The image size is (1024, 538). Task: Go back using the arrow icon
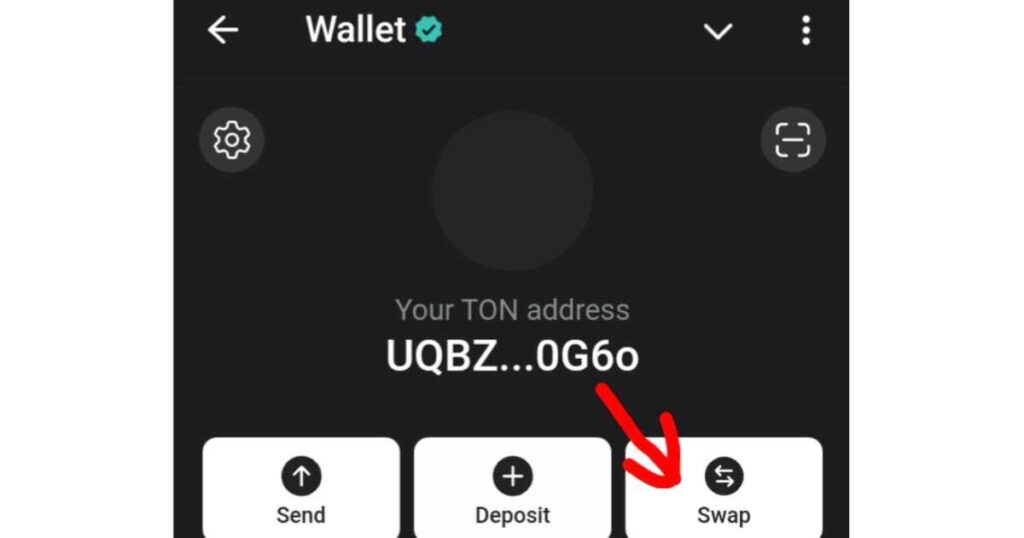click(x=222, y=31)
